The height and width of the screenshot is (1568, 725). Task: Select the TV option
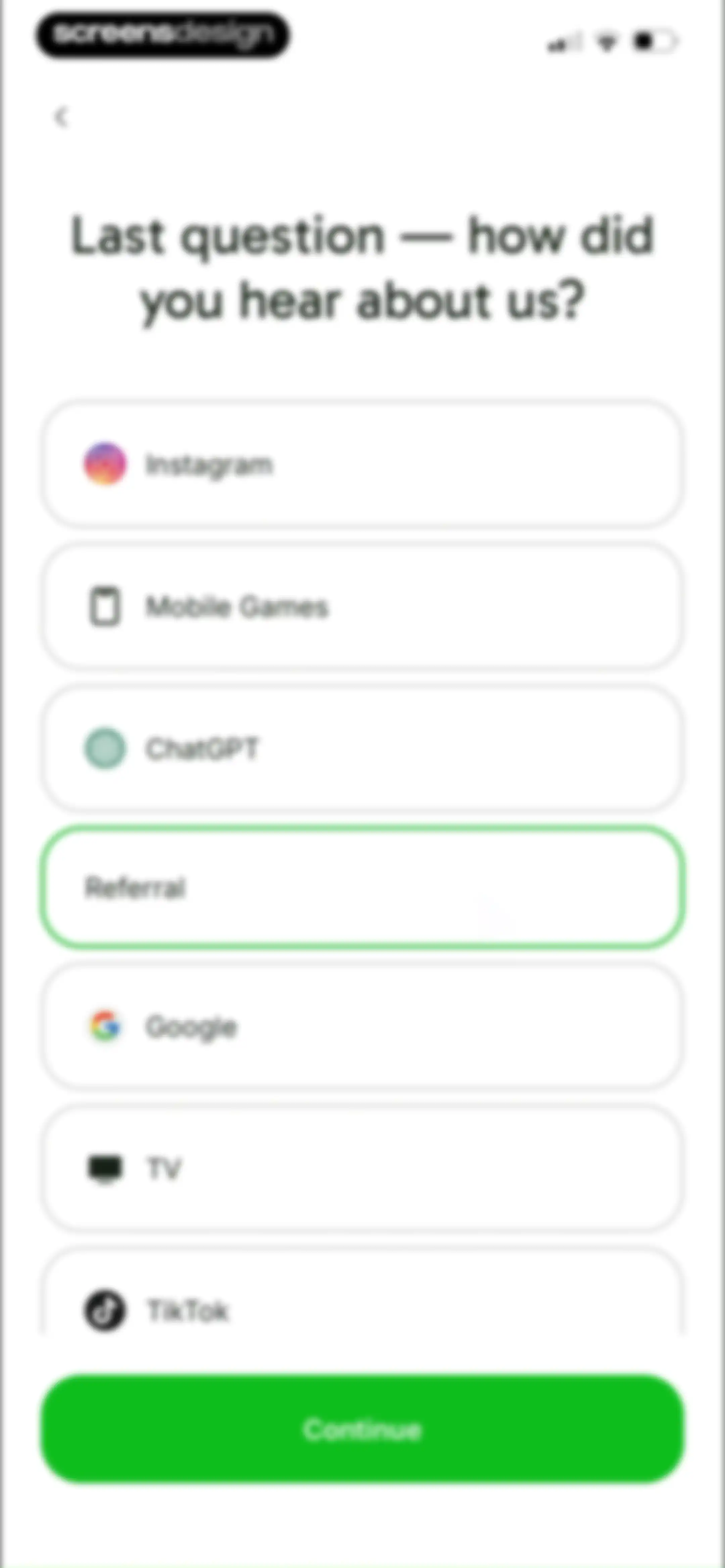coord(362,1168)
